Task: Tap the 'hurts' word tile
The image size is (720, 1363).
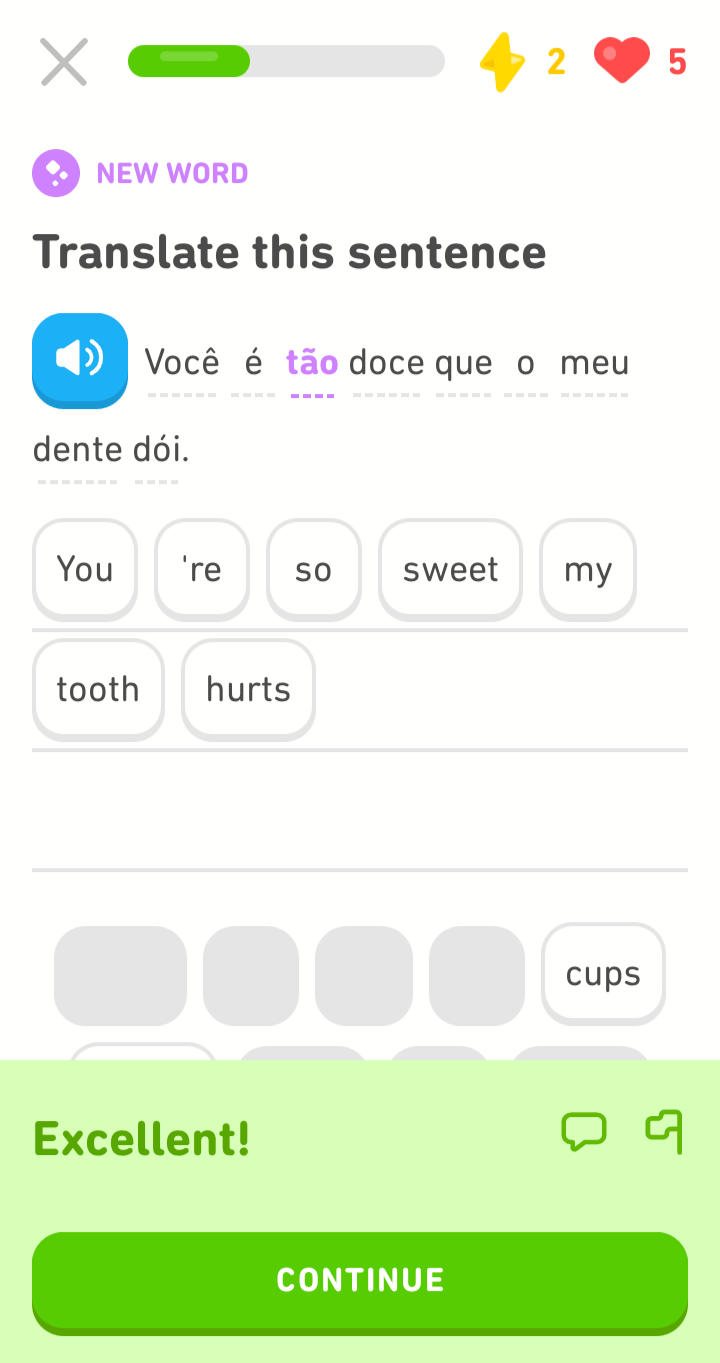Action: tap(248, 689)
